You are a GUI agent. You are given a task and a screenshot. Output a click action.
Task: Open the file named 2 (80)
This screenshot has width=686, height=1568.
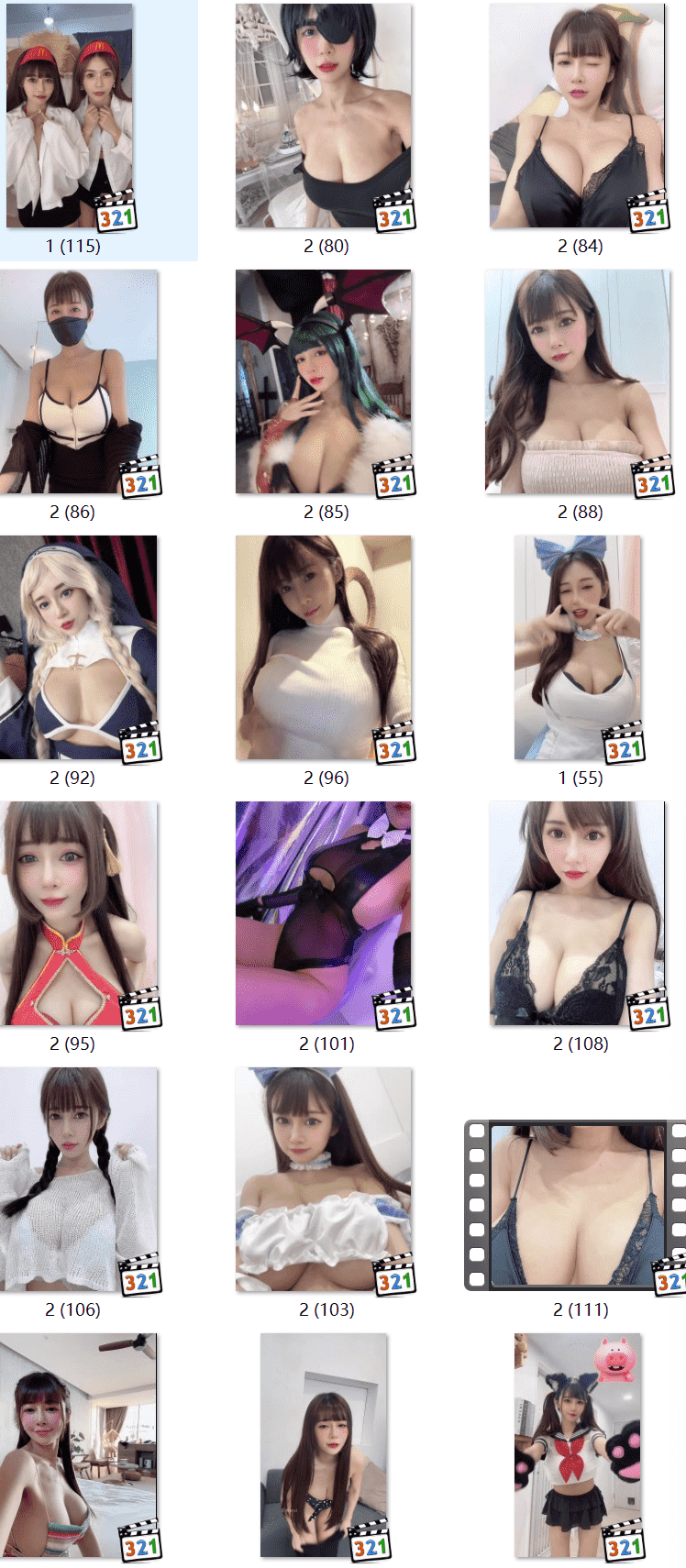click(324, 116)
